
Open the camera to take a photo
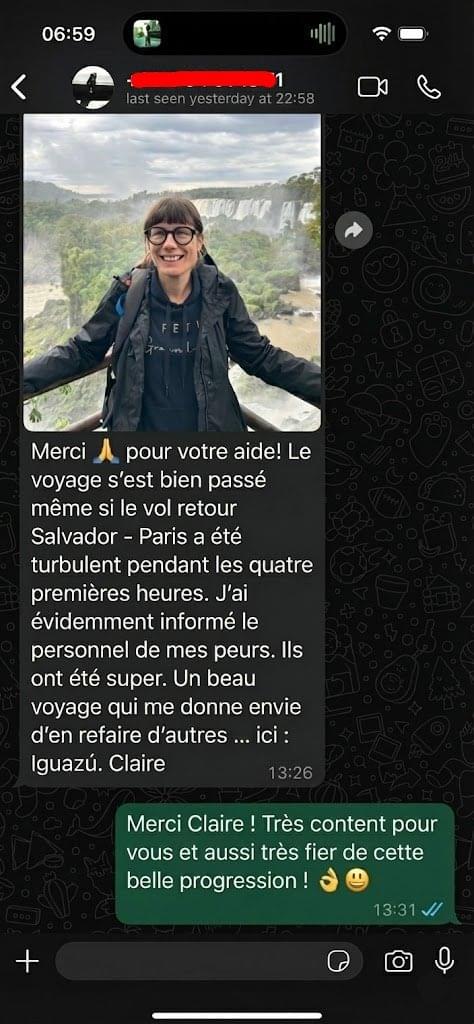click(398, 961)
